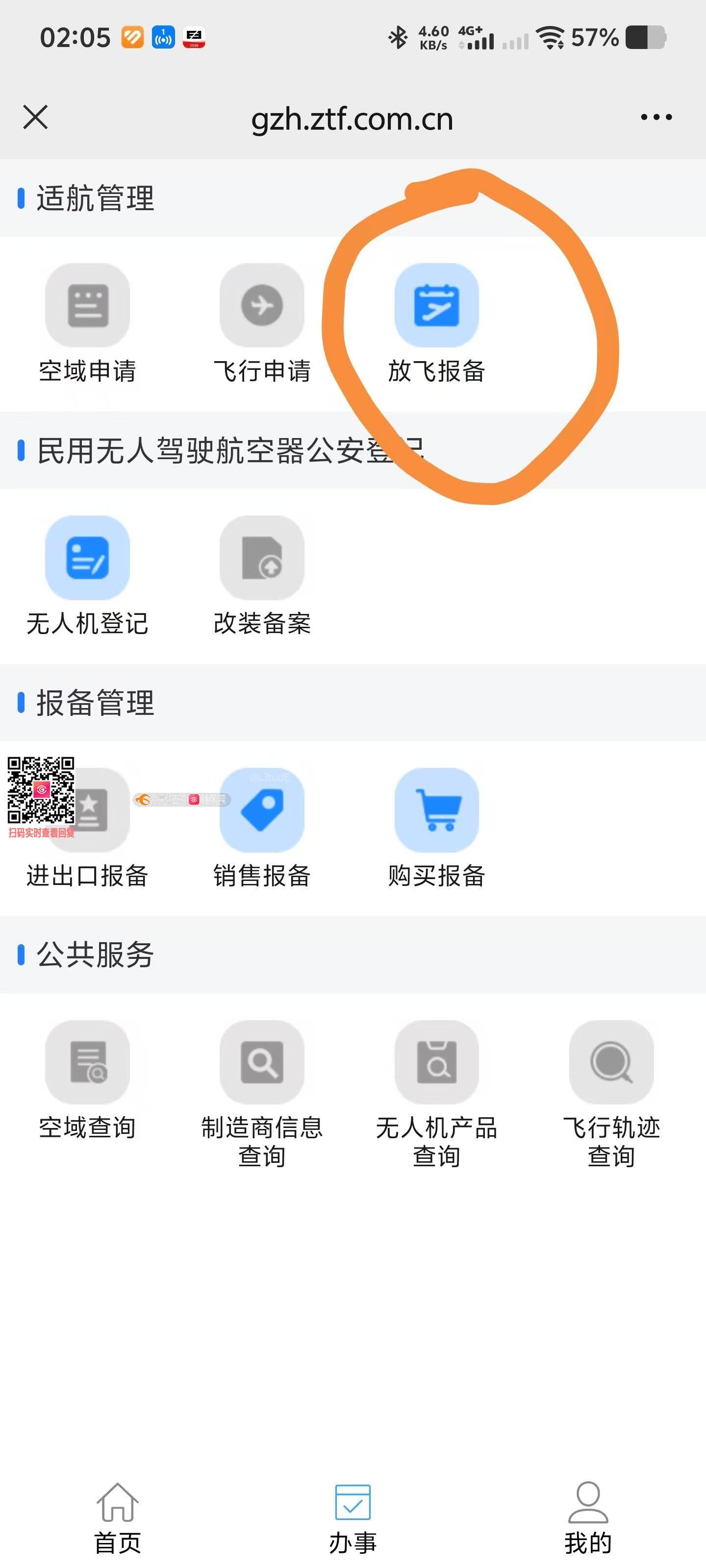
Task: Open 飞行轨迹查询
Action: [611, 1063]
